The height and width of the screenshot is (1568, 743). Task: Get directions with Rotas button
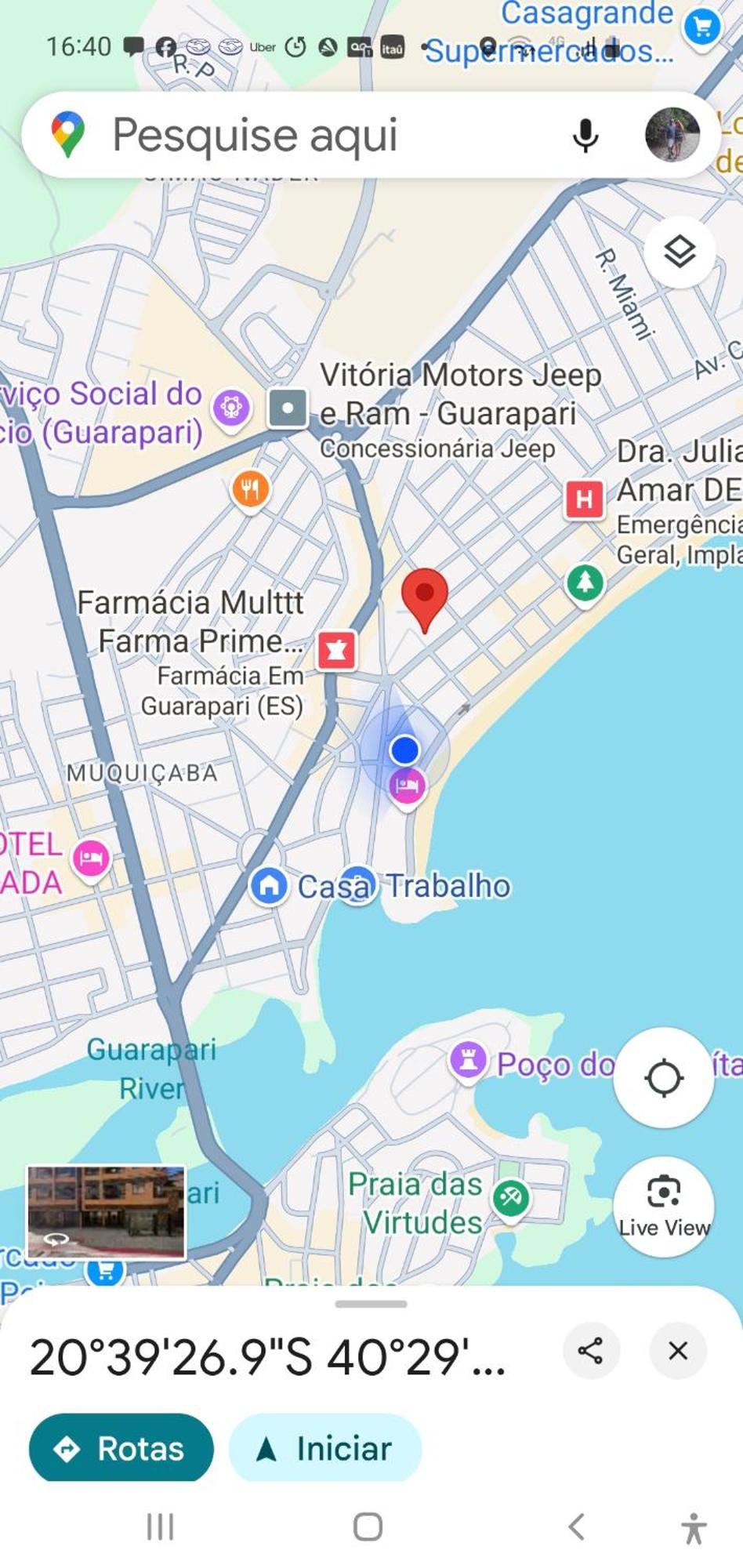[121, 1449]
